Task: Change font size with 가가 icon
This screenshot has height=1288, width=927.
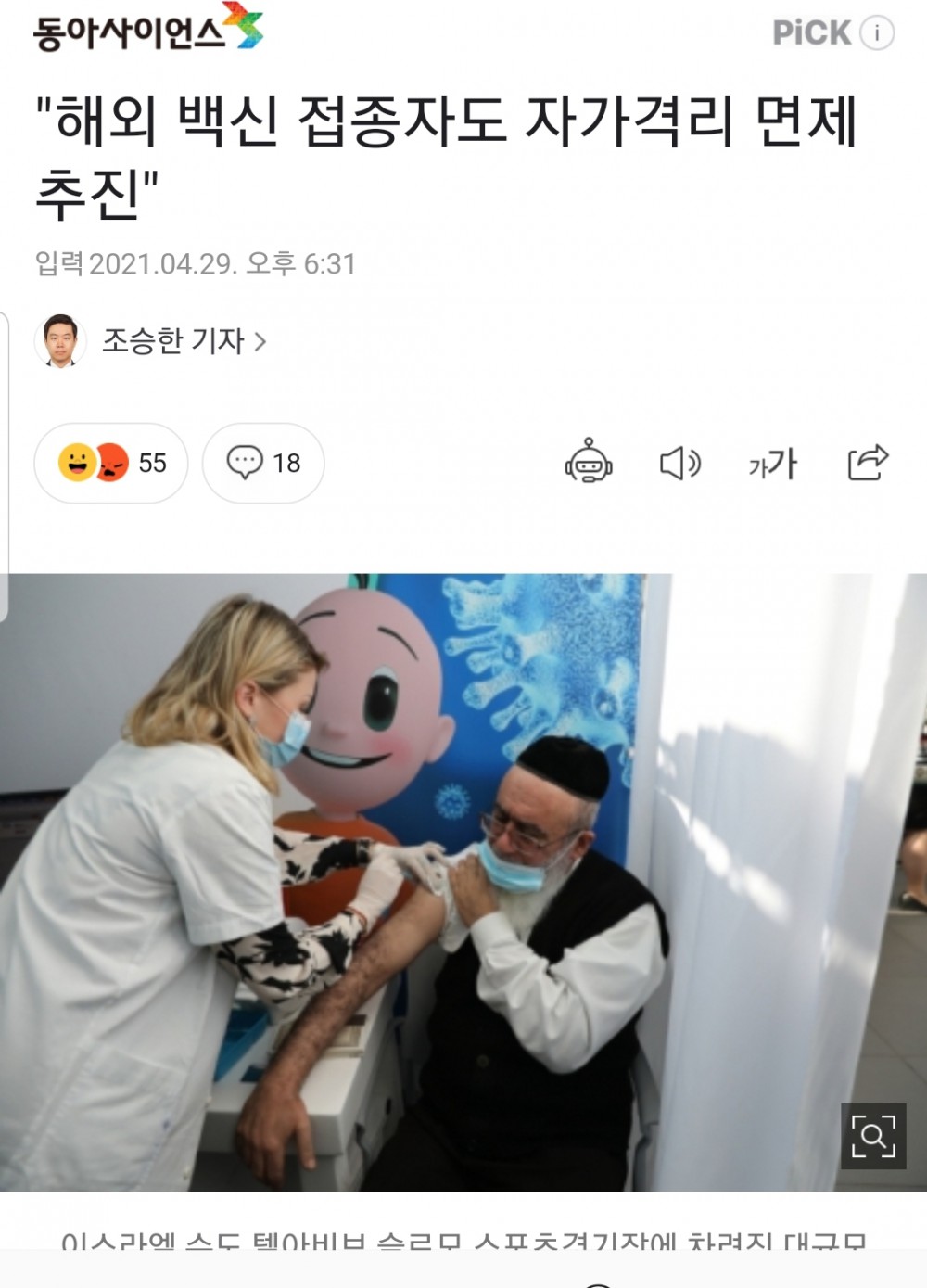Action: click(x=772, y=463)
